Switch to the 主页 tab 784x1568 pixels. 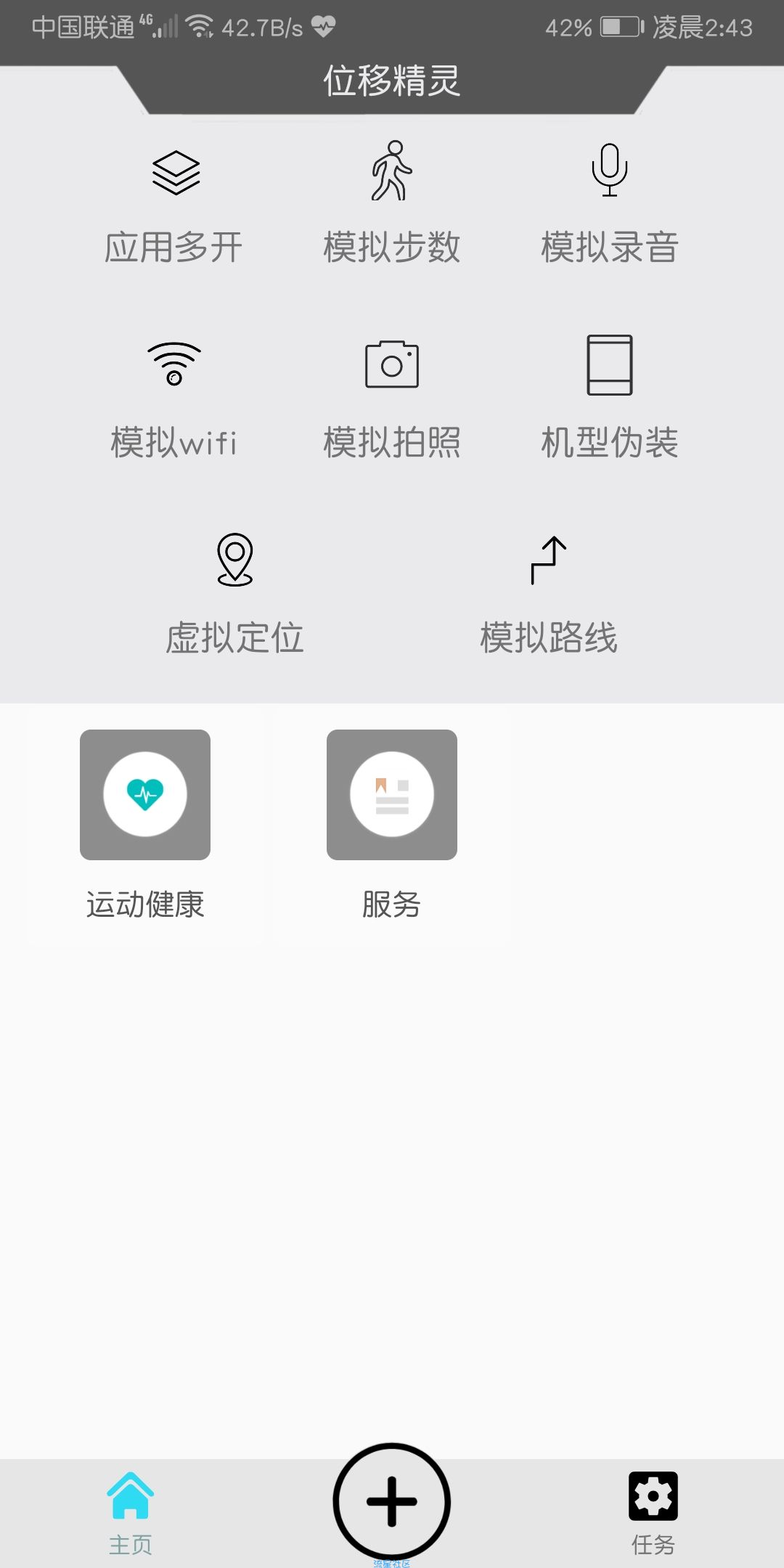[x=131, y=1514]
